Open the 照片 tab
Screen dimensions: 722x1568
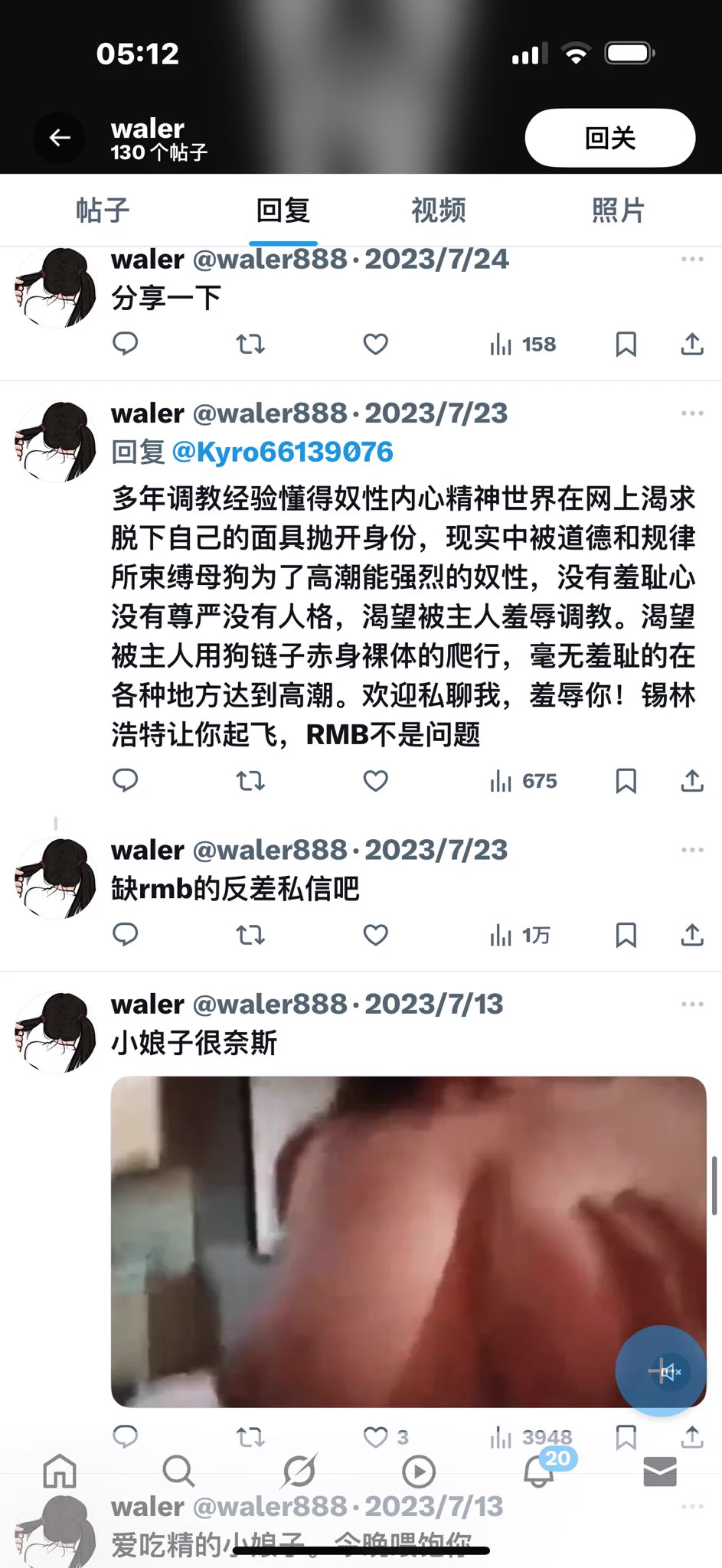pos(618,210)
